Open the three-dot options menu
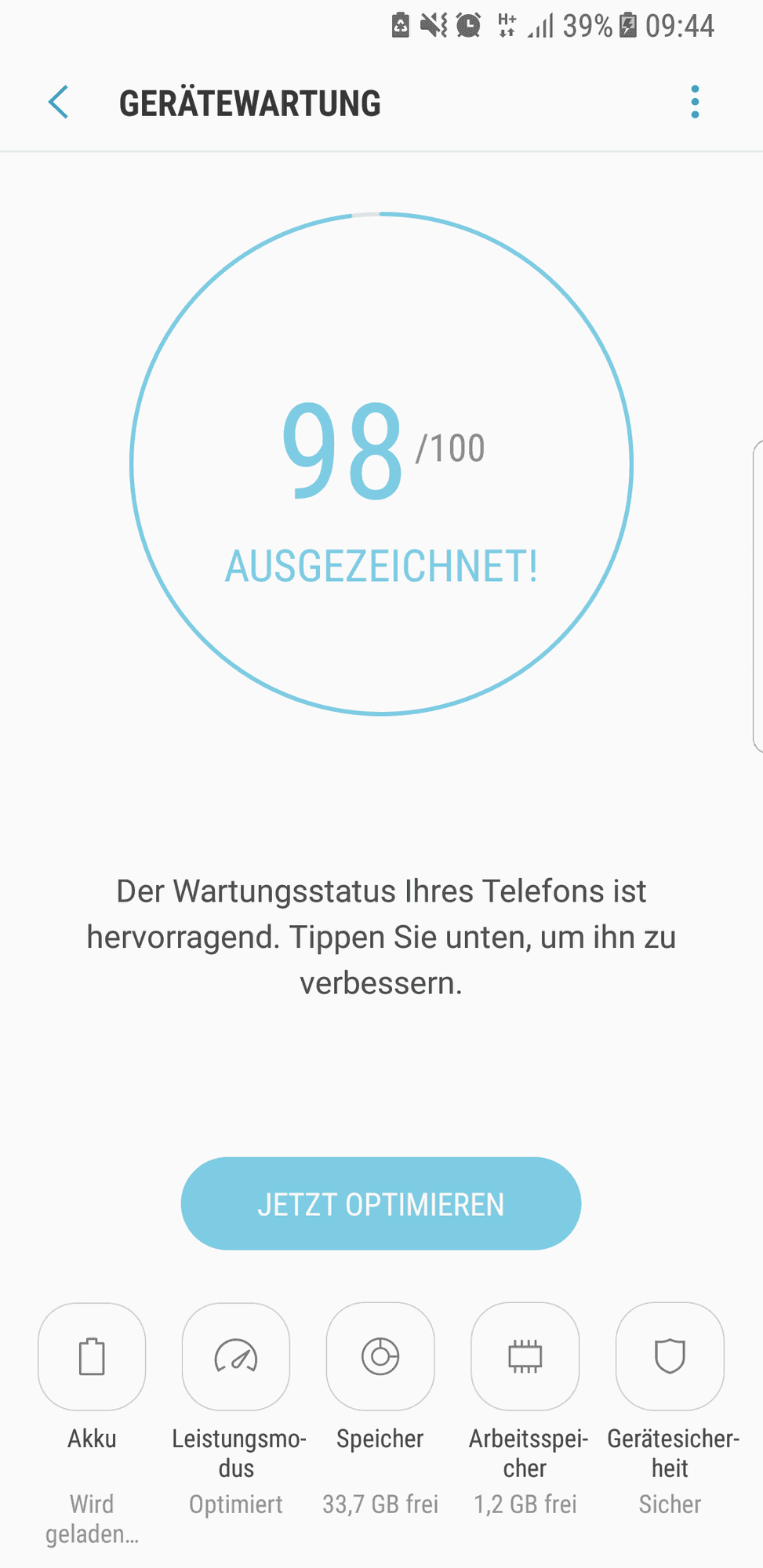 (x=693, y=102)
